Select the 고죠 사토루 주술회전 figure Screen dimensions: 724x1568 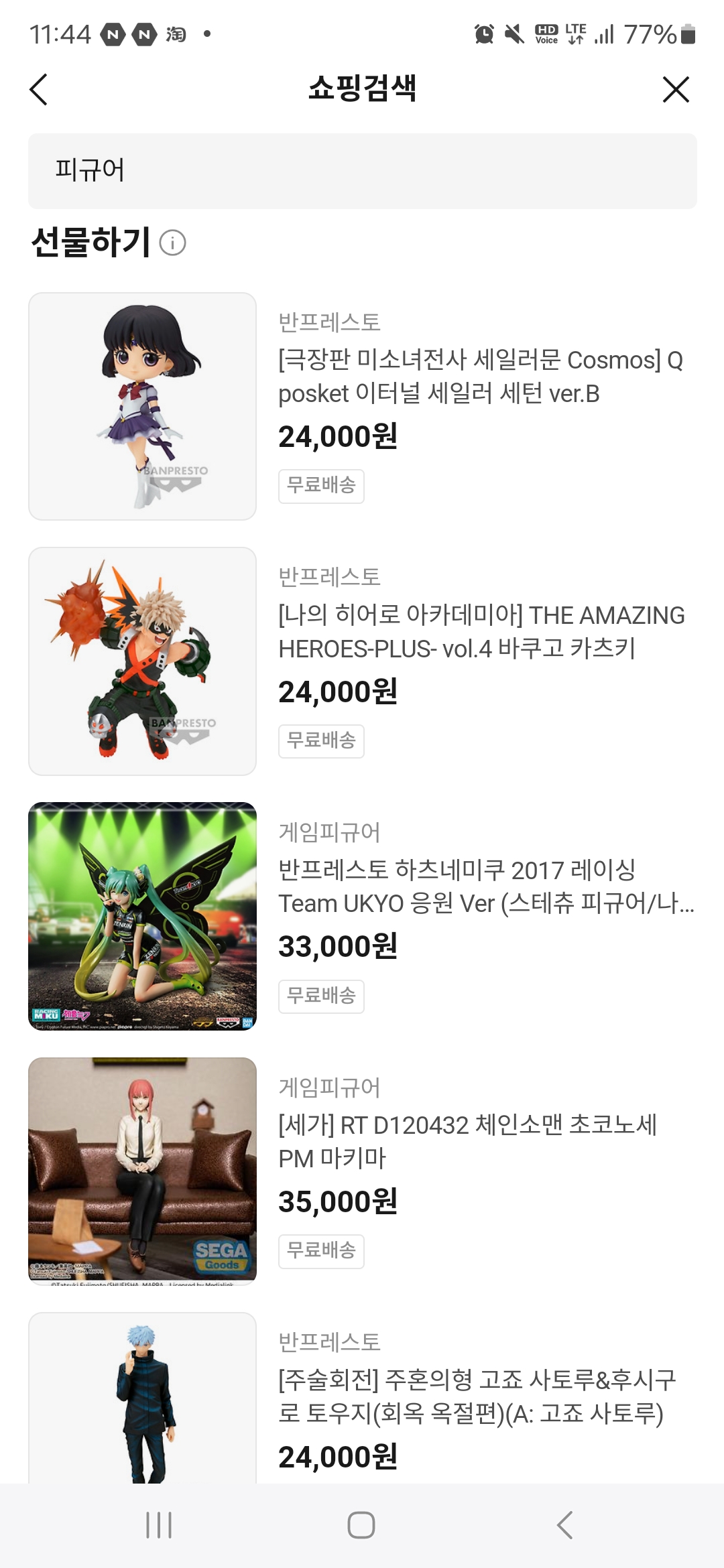click(362, 1398)
